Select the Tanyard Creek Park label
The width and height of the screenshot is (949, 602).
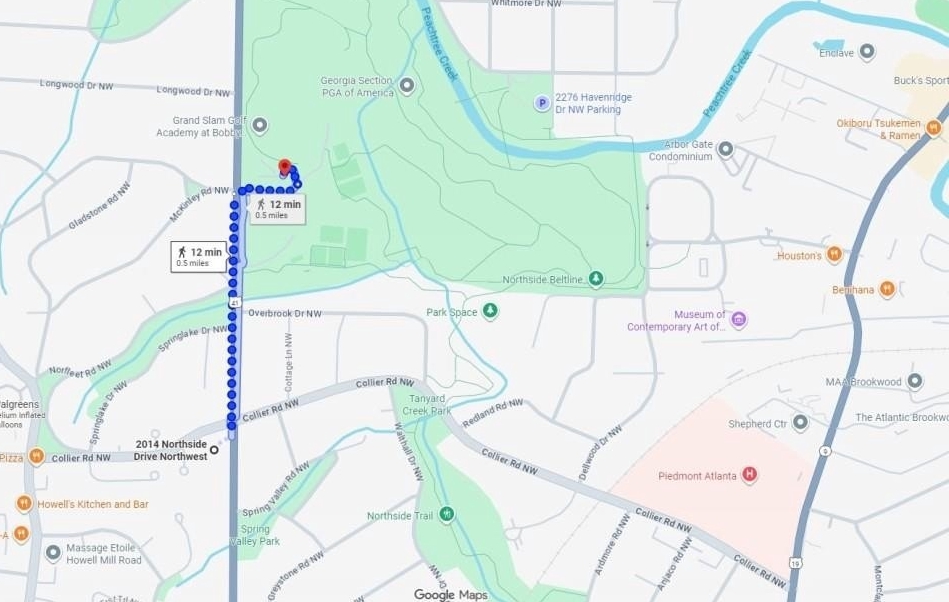427,404
